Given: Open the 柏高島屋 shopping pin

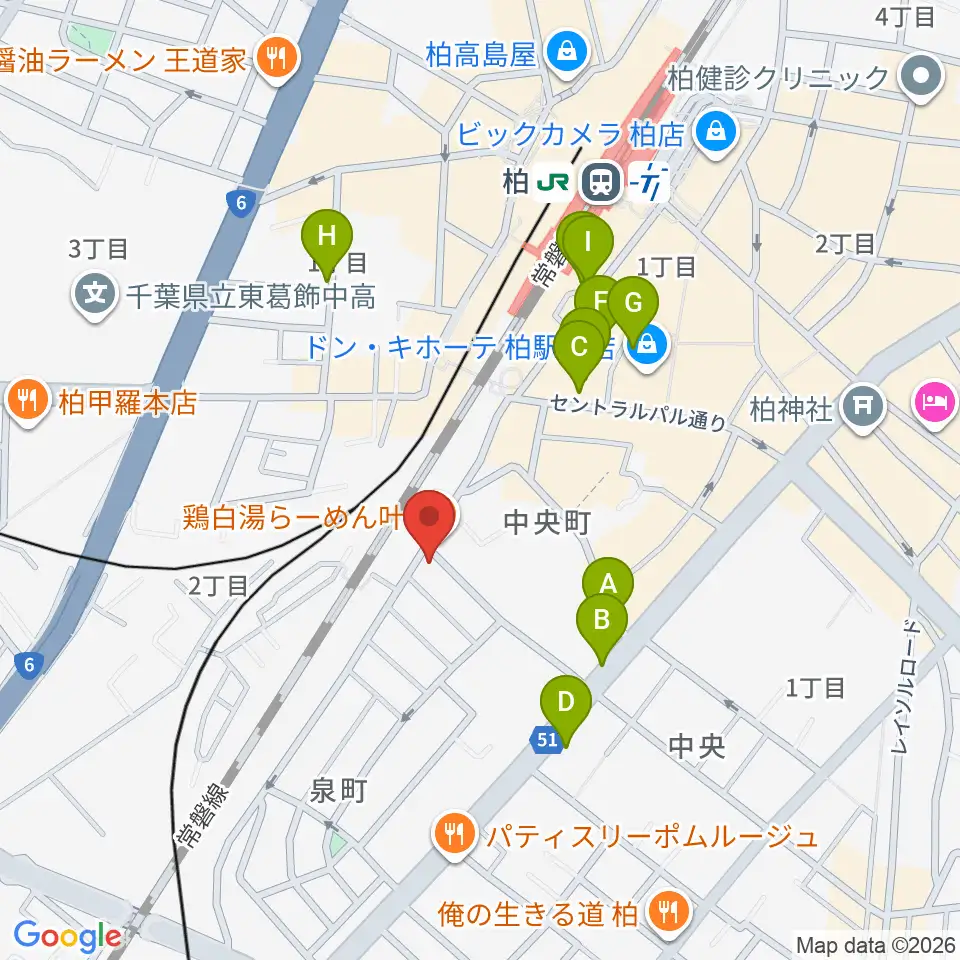Looking at the screenshot, I should [x=568, y=53].
